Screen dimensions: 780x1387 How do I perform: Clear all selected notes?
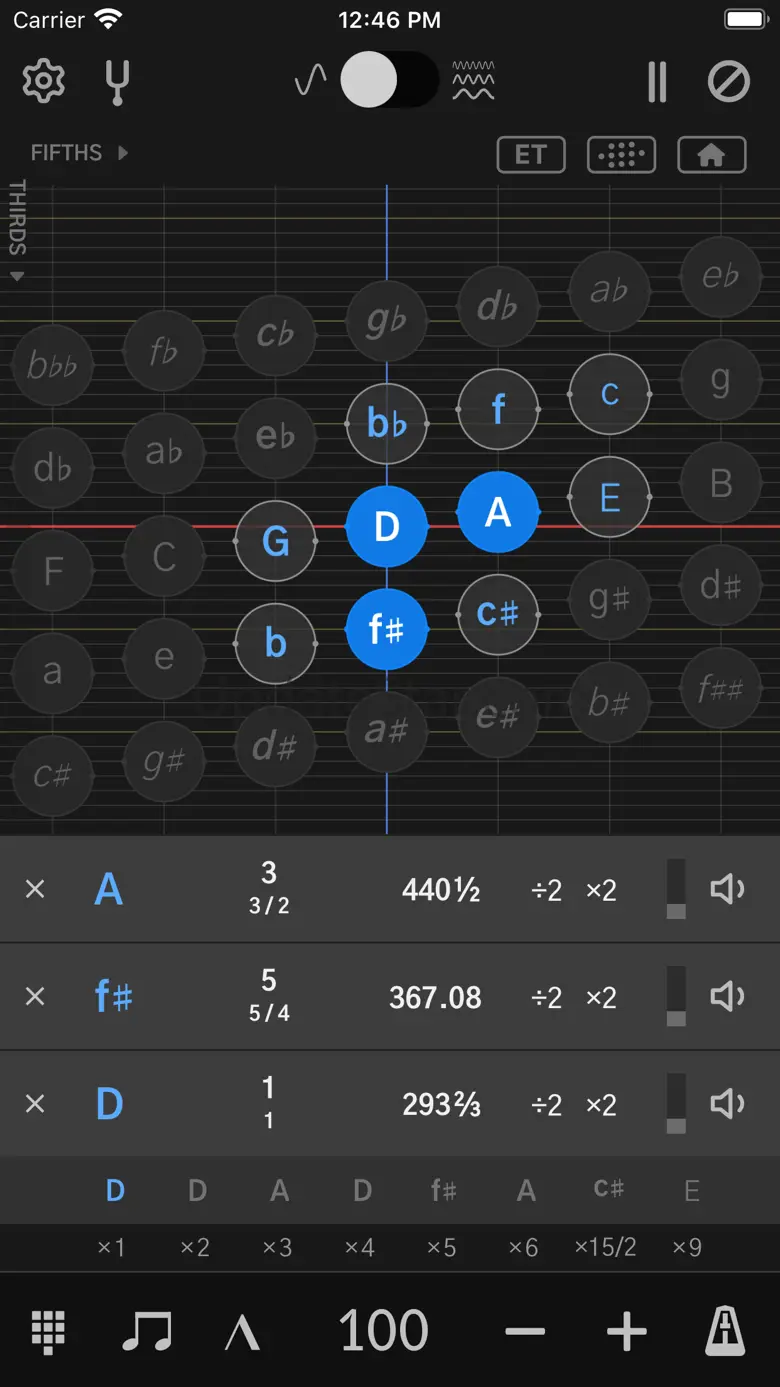pyautogui.click(x=728, y=82)
